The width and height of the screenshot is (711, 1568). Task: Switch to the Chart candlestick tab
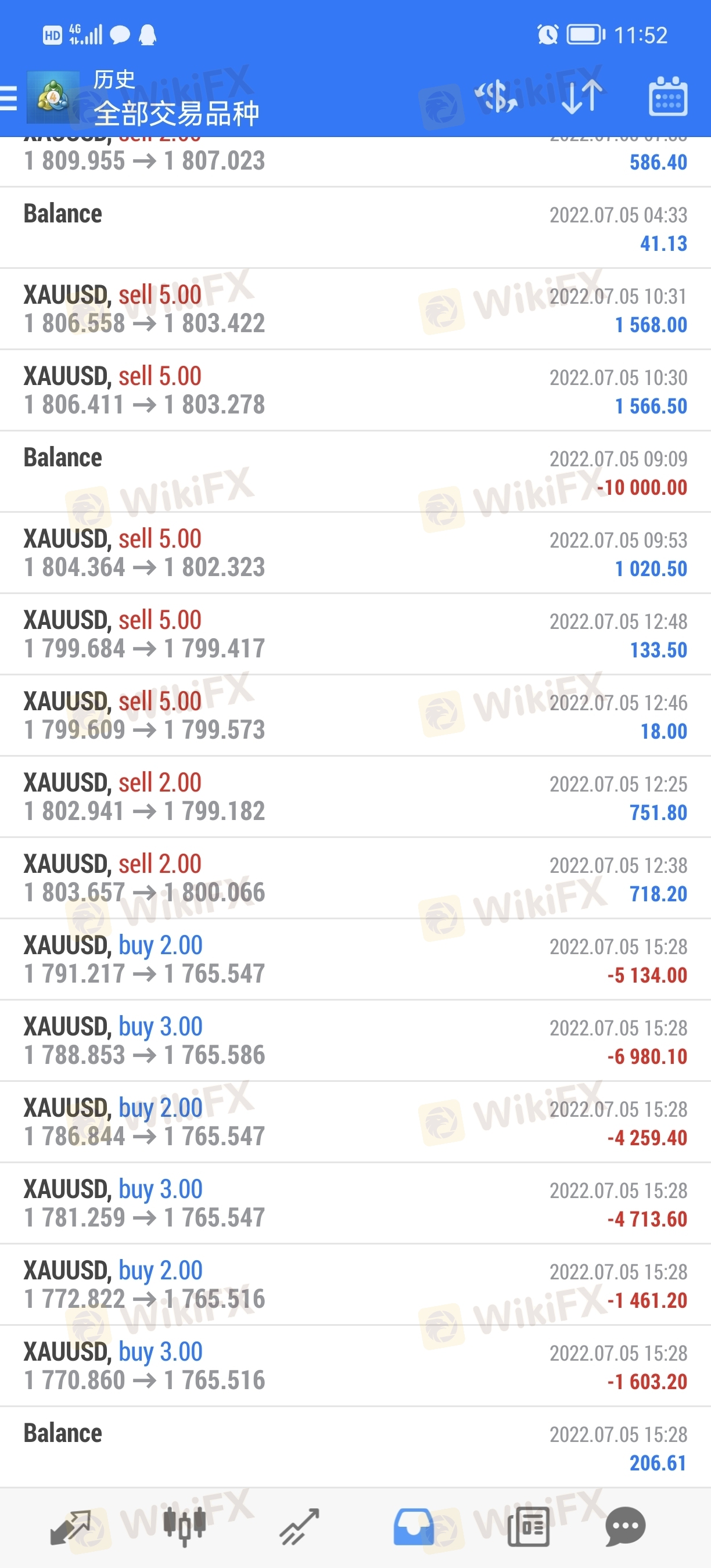point(185,1527)
